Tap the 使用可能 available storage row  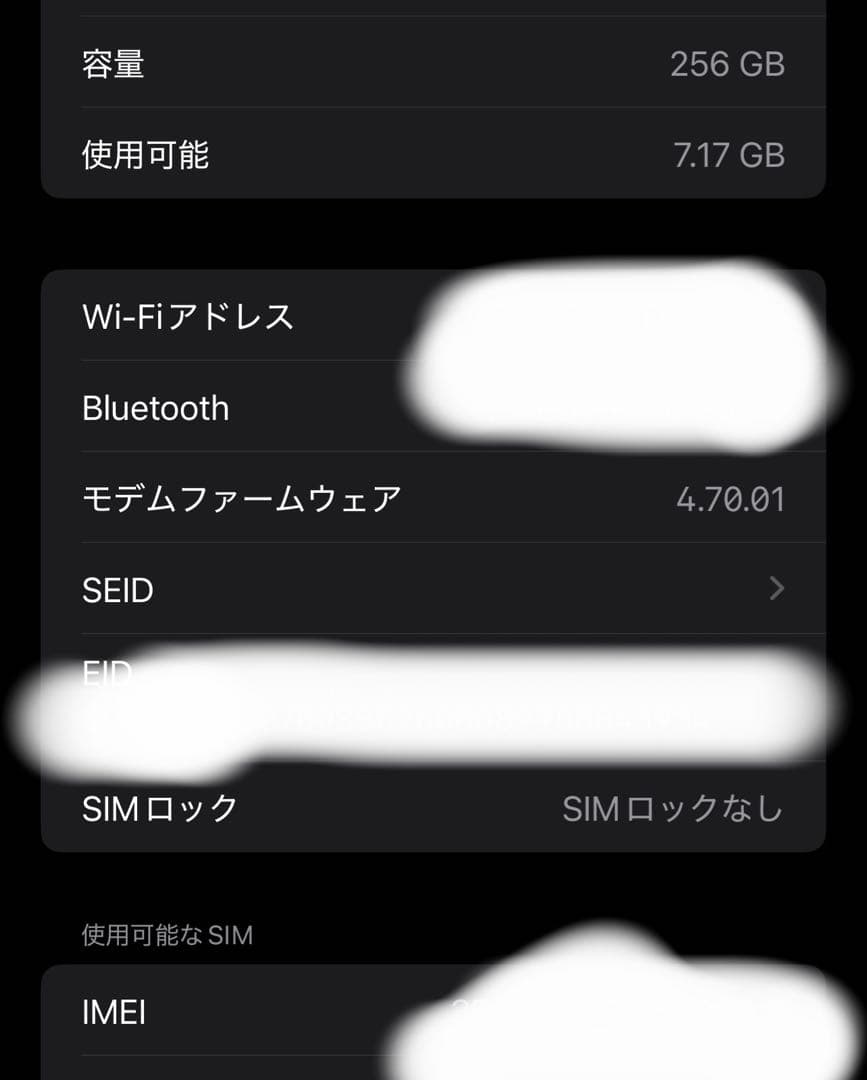pos(433,154)
